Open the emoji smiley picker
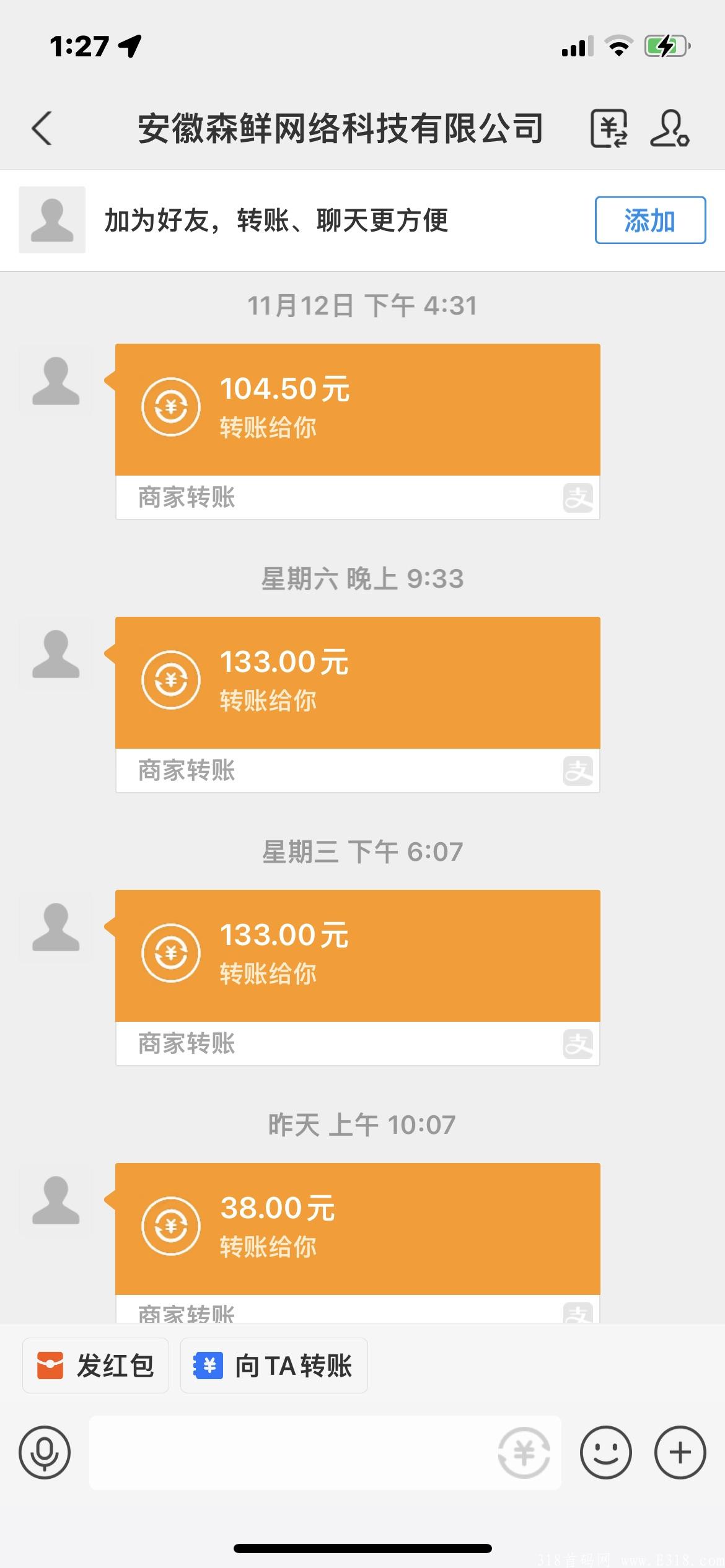The height and width of the screenshot is (1568, 725). 607,1452
